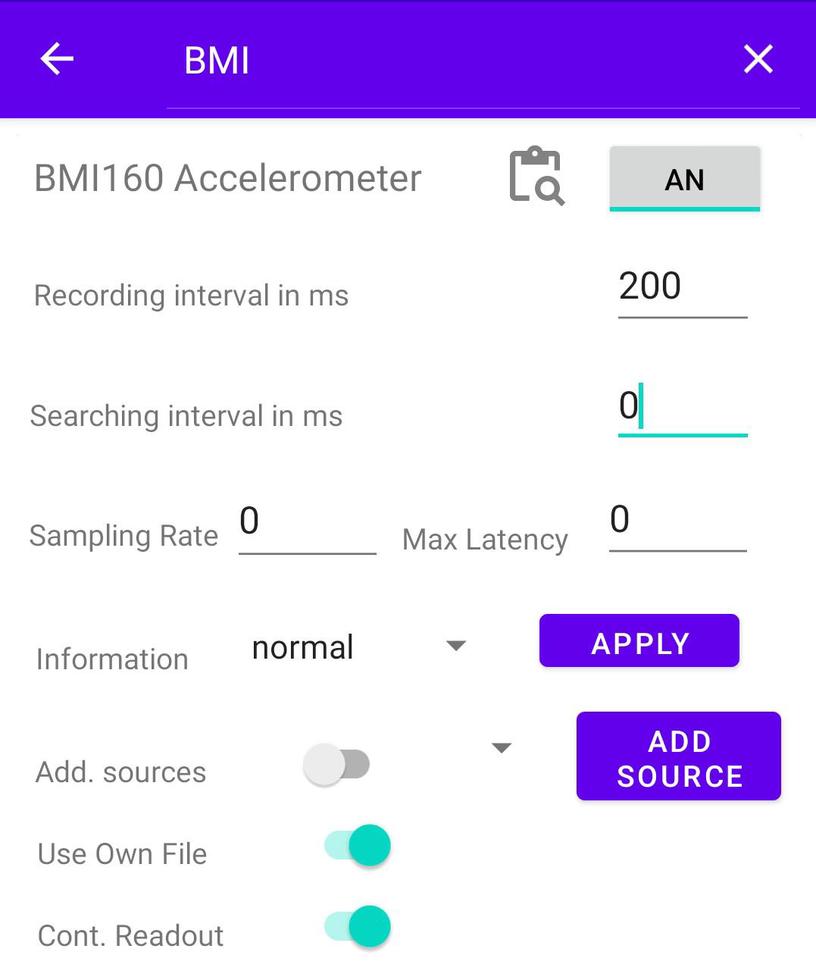Expand the additional sources dropdown arrow
Image resolution: width=816 pixels, height=980 pixels.
pos(501,747)
